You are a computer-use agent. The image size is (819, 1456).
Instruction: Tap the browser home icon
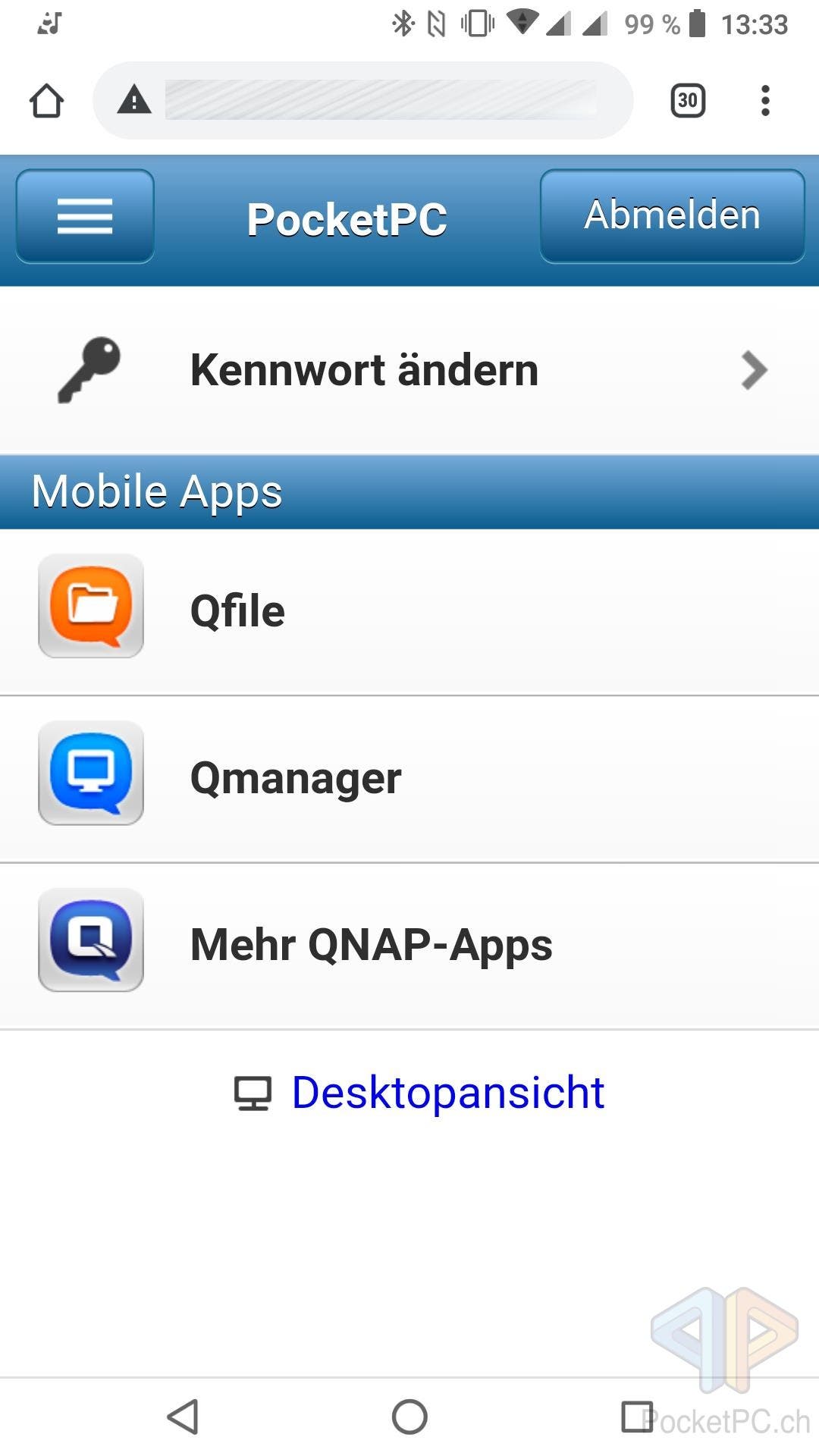point(46,100)
